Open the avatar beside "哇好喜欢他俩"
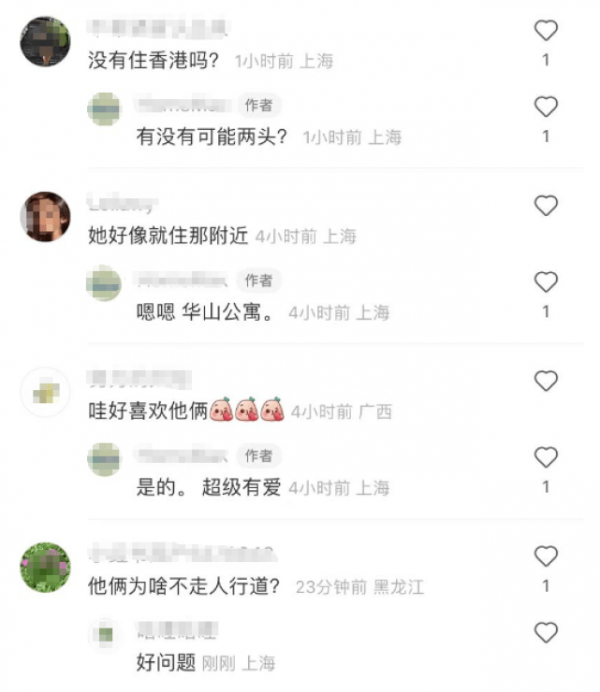Viewport: 600px width, 692px height. 45,391
